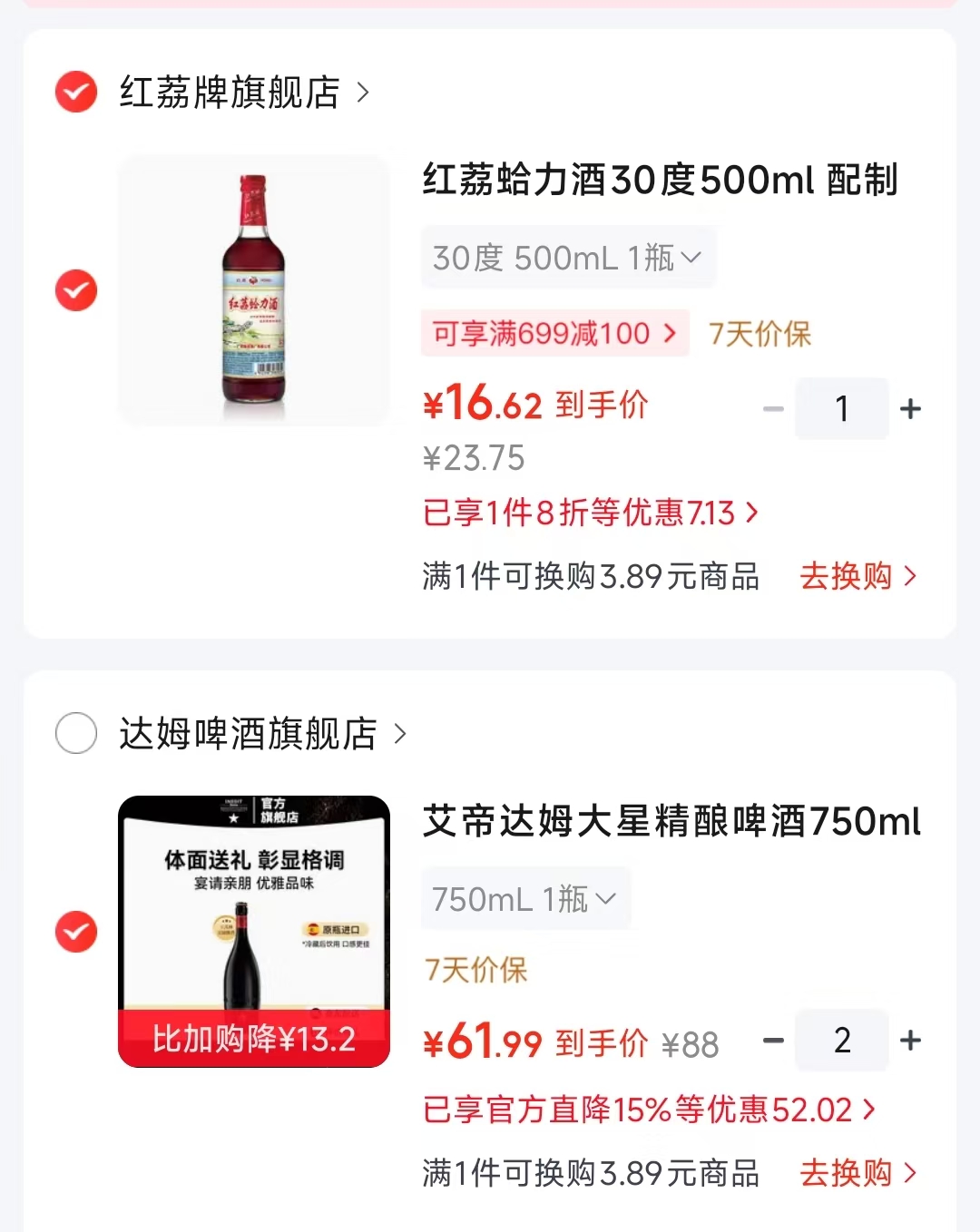Open the 红荔蛤力酒 product image
The height and width of the screenshot is (1232, 980).
click(x=254, y=290)
